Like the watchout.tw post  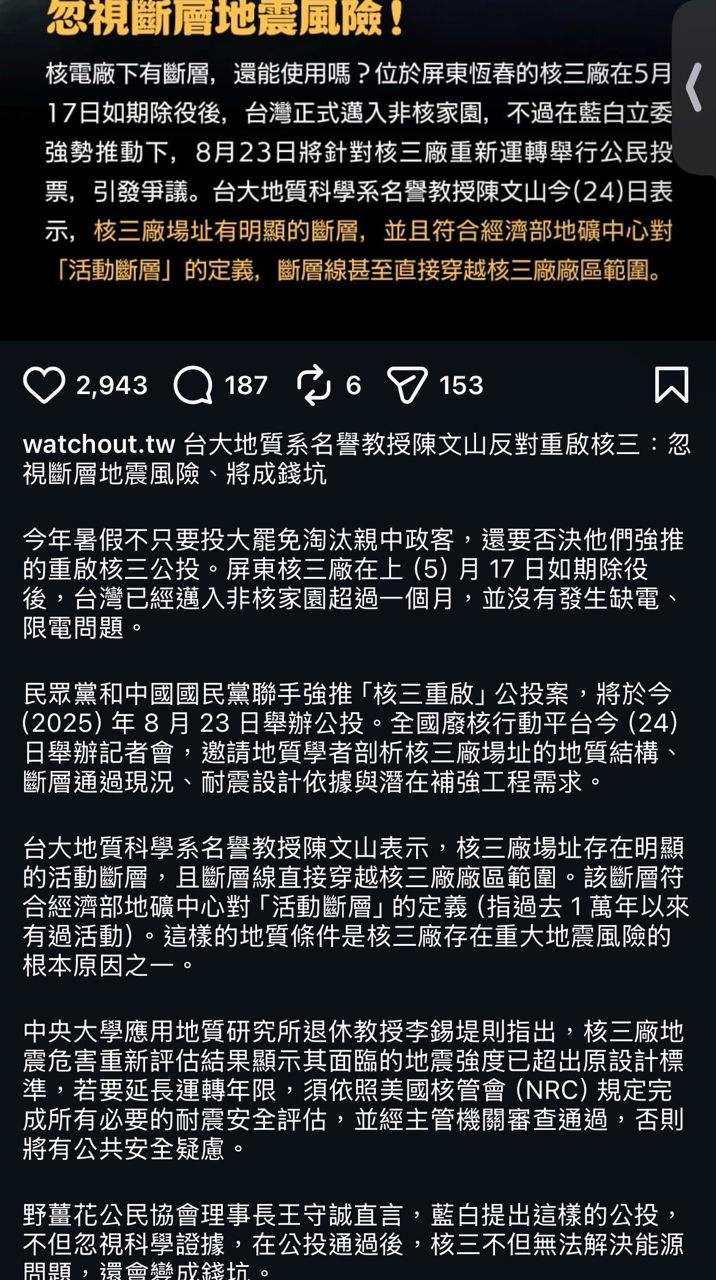tap(44, 385)
